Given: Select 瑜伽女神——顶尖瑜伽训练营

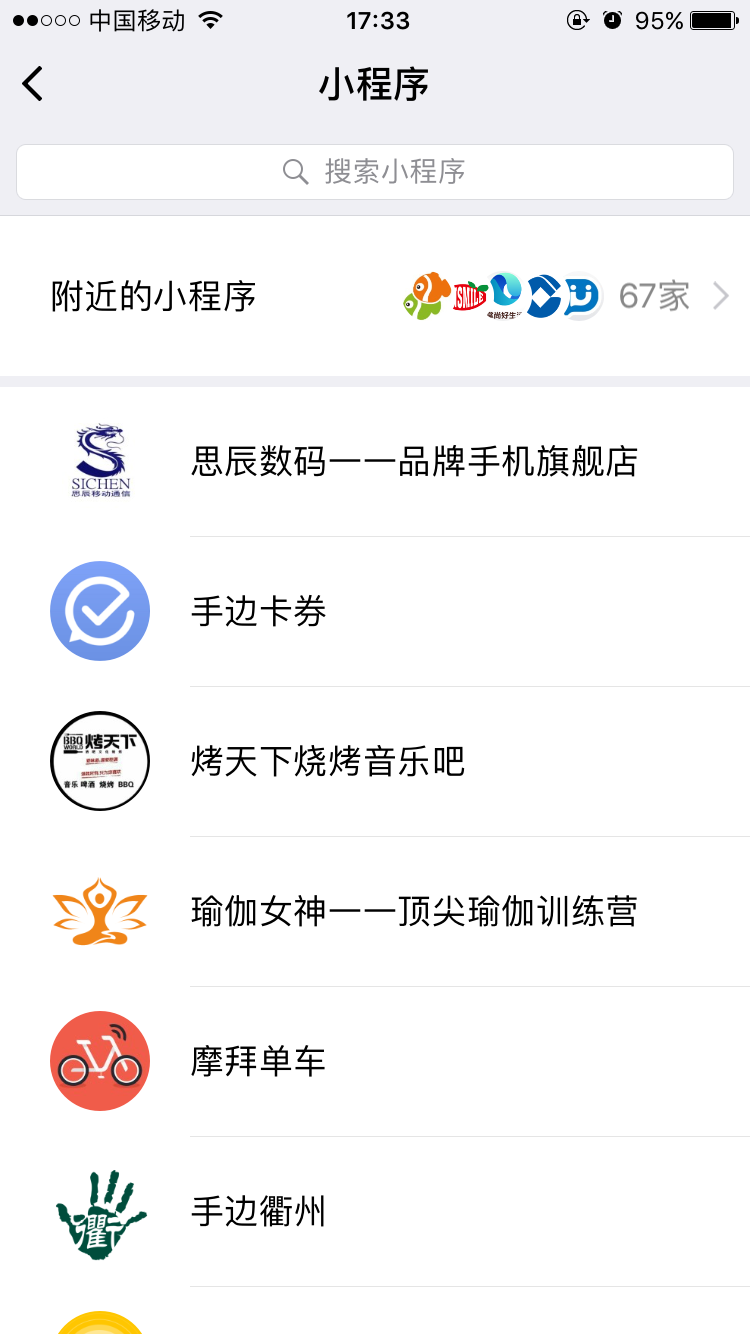Looking at the screenshot, I should tap(414, 912).
